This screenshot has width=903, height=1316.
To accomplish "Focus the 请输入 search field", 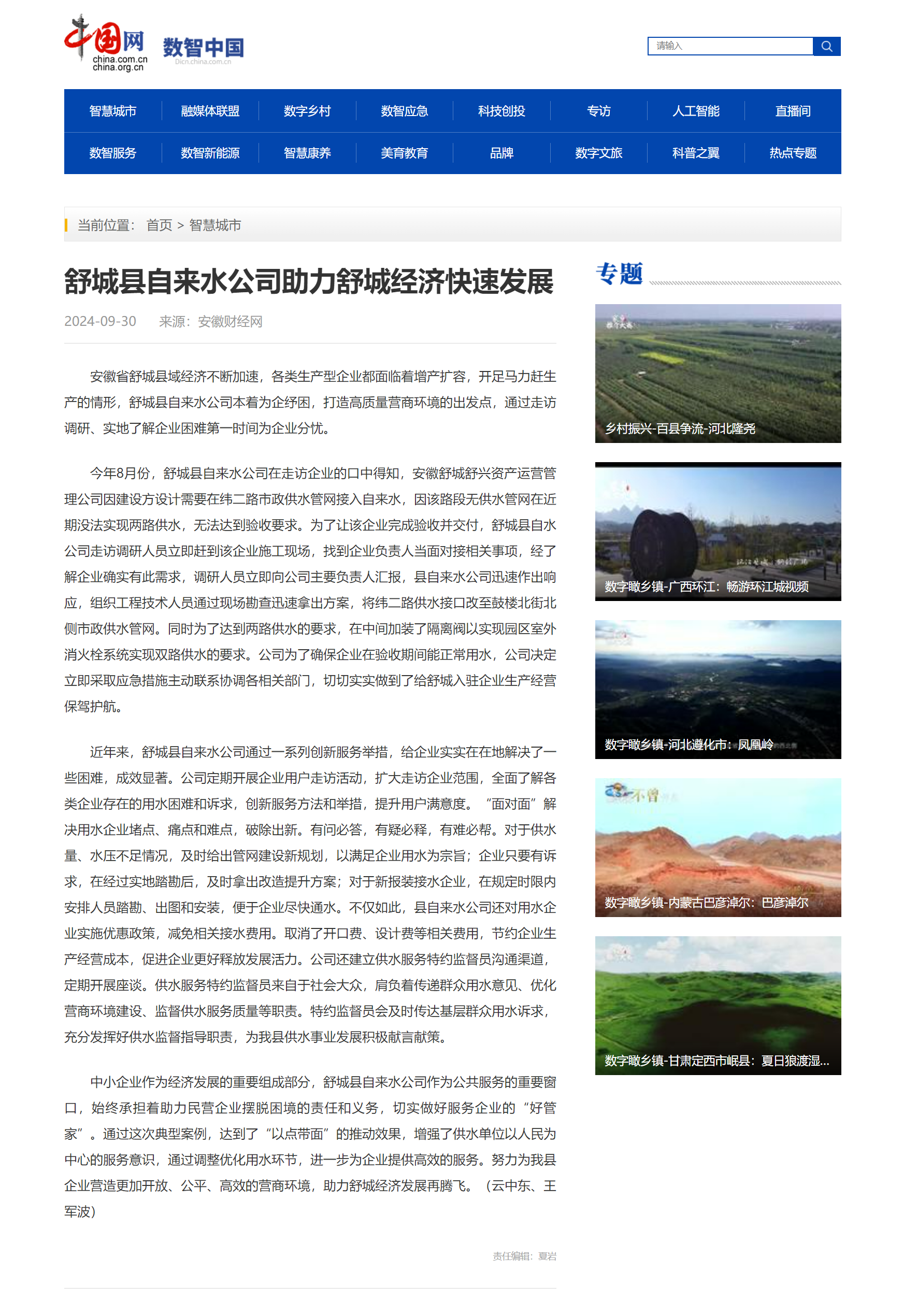I will coord(730,47).
